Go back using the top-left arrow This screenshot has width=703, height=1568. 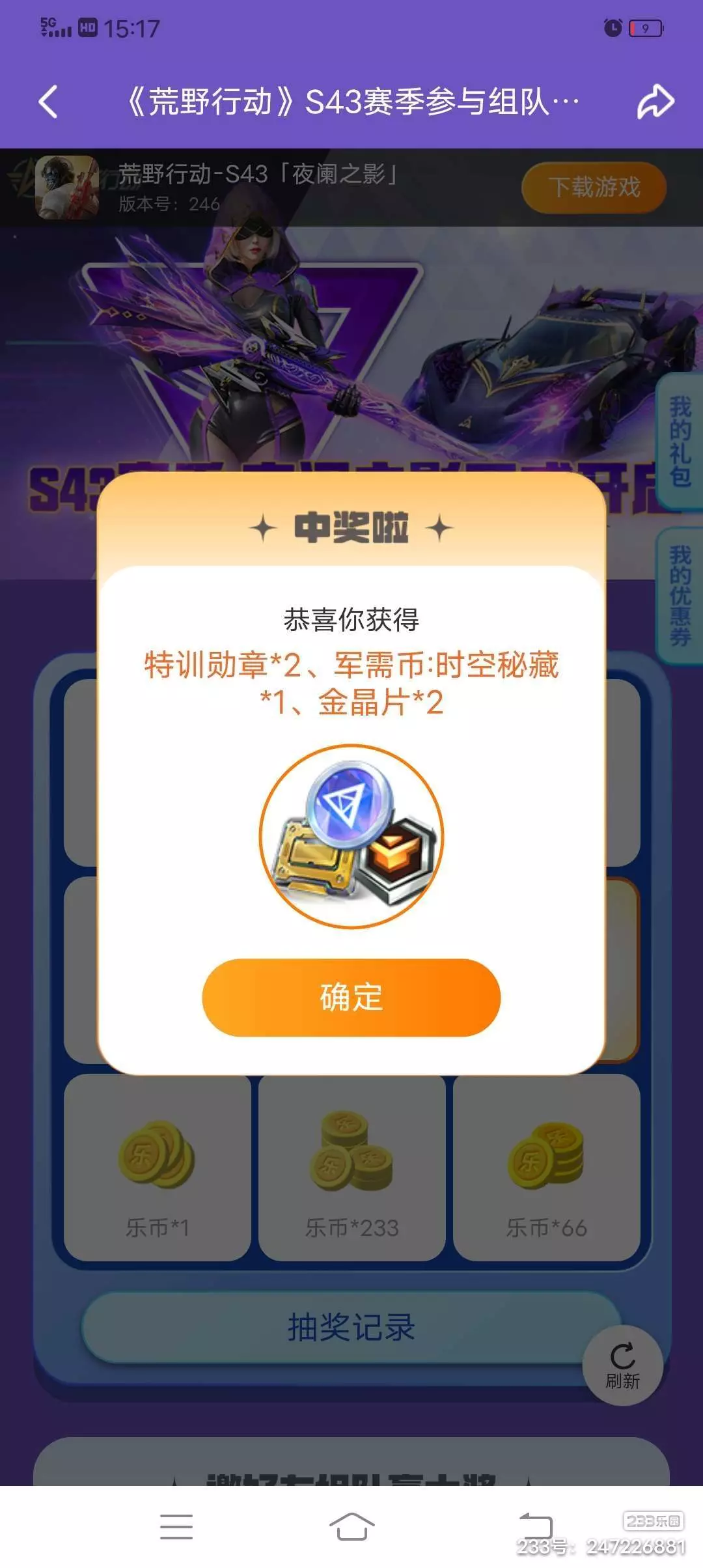(x=48, y=102)
